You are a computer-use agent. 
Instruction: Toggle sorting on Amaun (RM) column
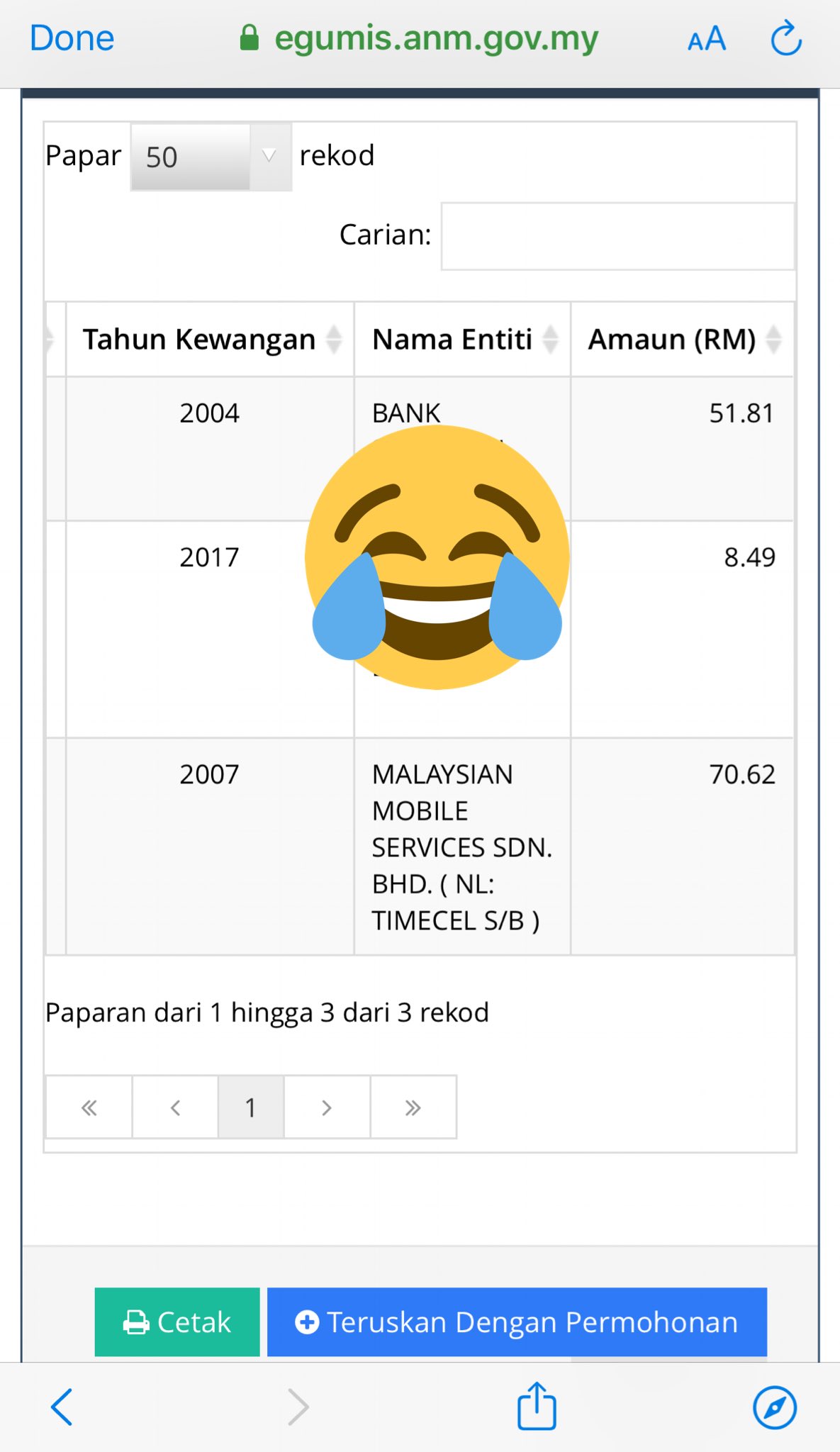pos(776,340)
